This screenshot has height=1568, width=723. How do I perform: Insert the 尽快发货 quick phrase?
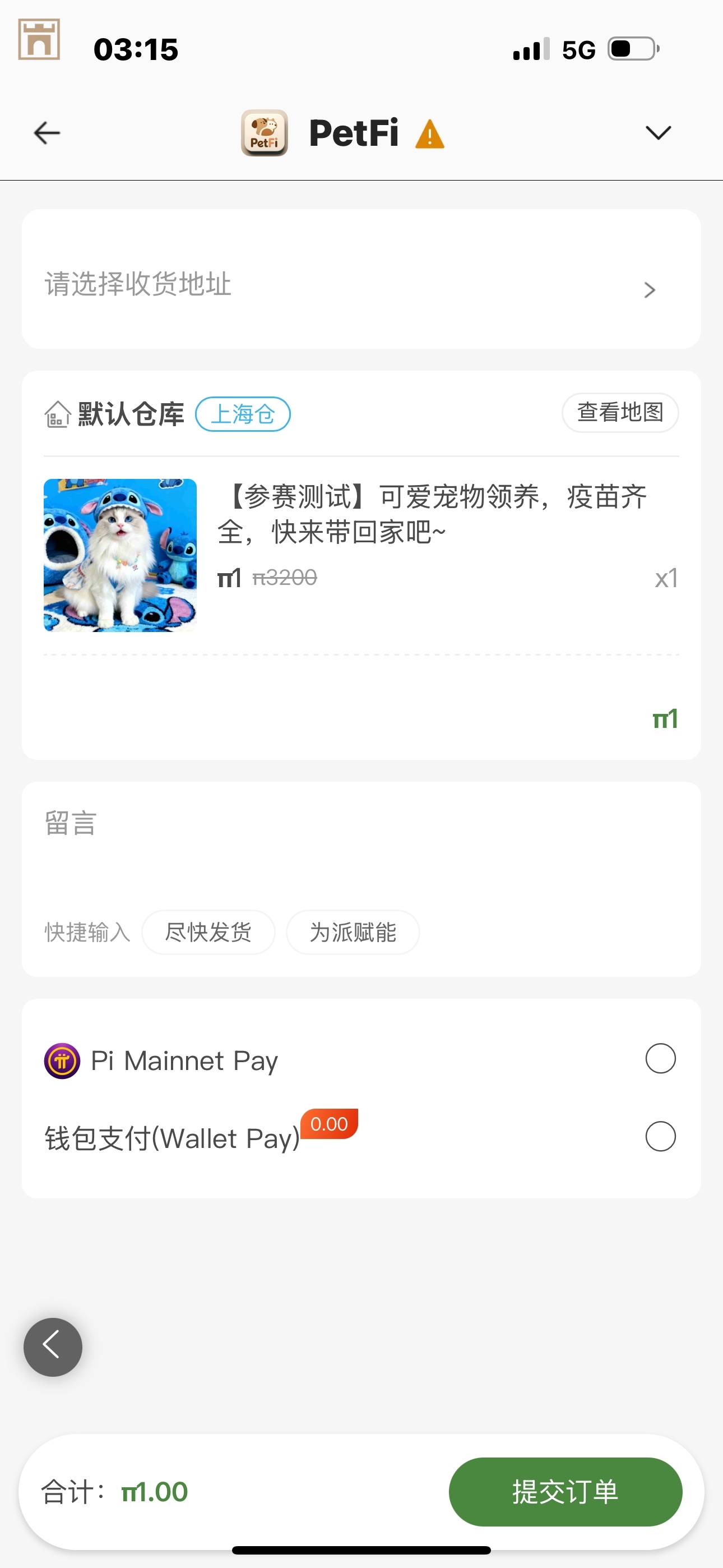[x=208, y=932]
